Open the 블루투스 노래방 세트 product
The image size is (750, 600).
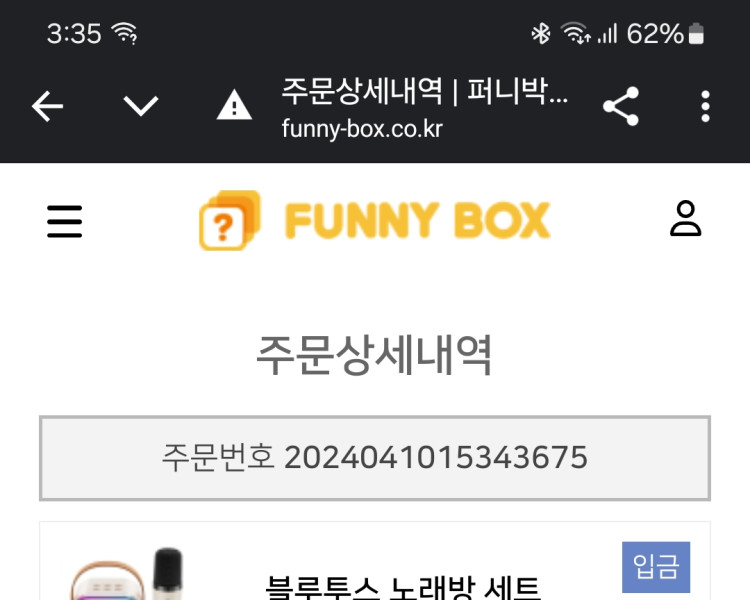point(402,586)
